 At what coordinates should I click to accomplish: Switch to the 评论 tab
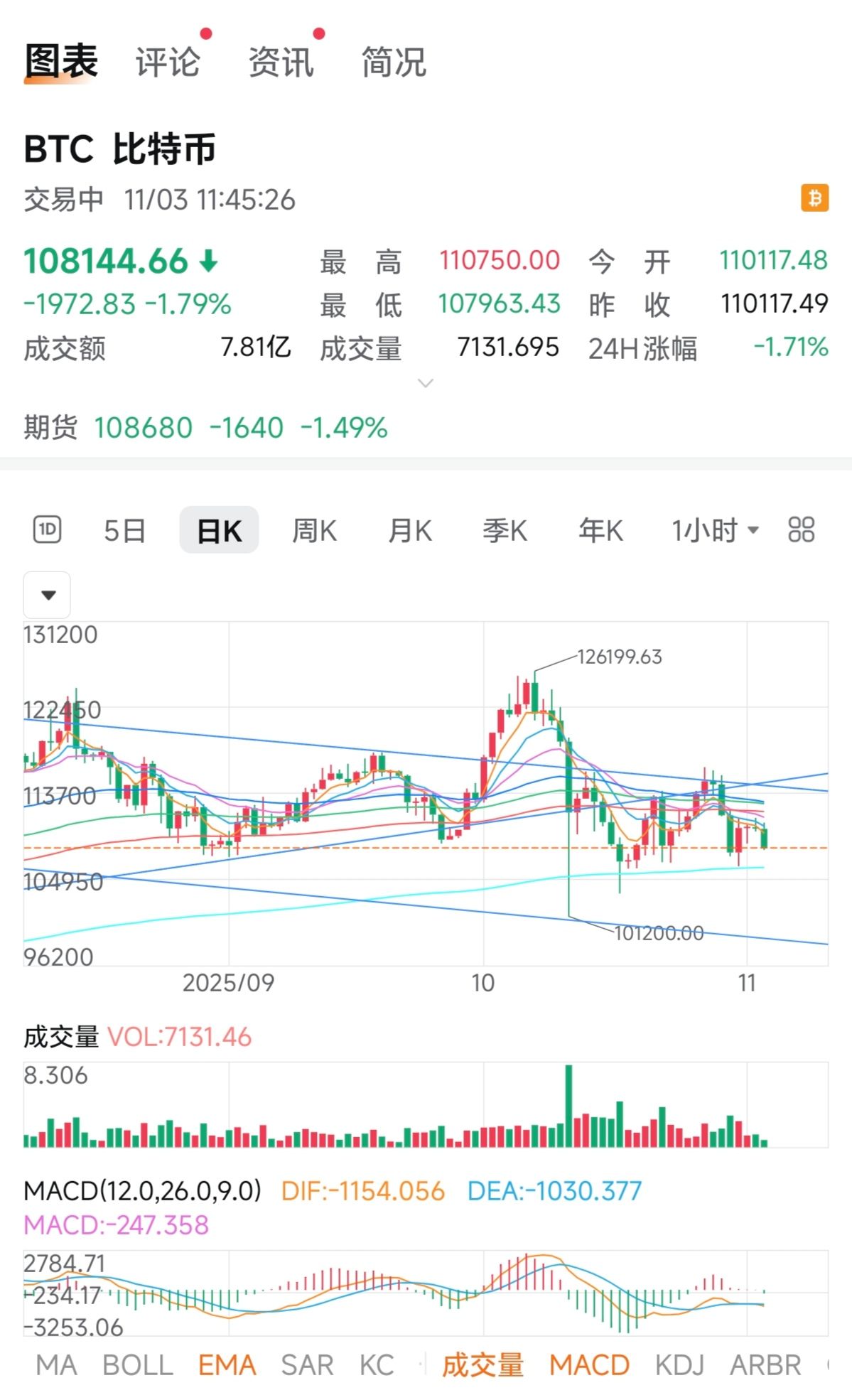coord(168,63)
